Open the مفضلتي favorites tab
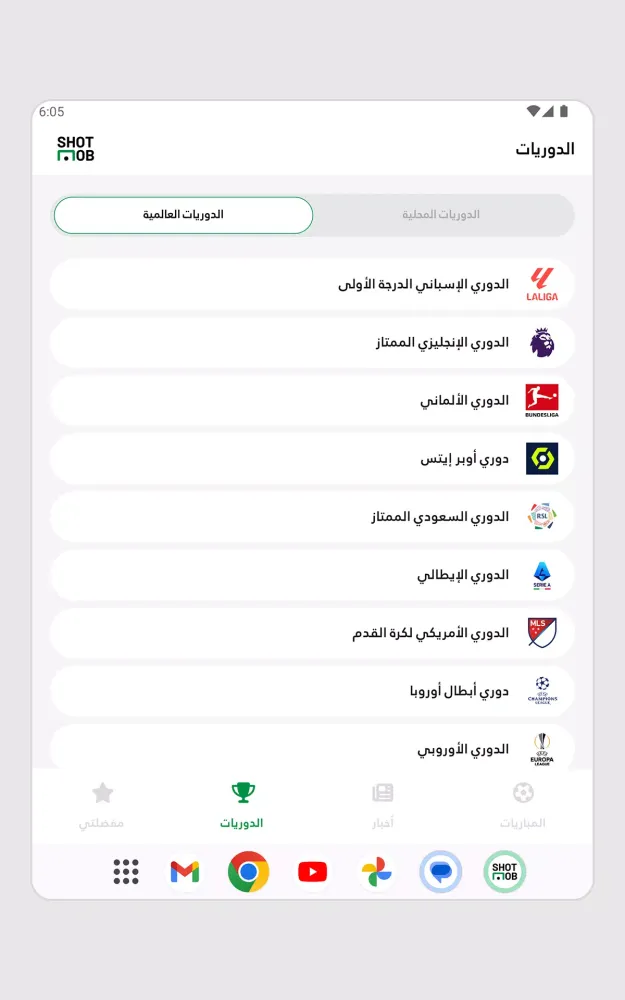Screen dimensions: 625x1000 point(102,806)
